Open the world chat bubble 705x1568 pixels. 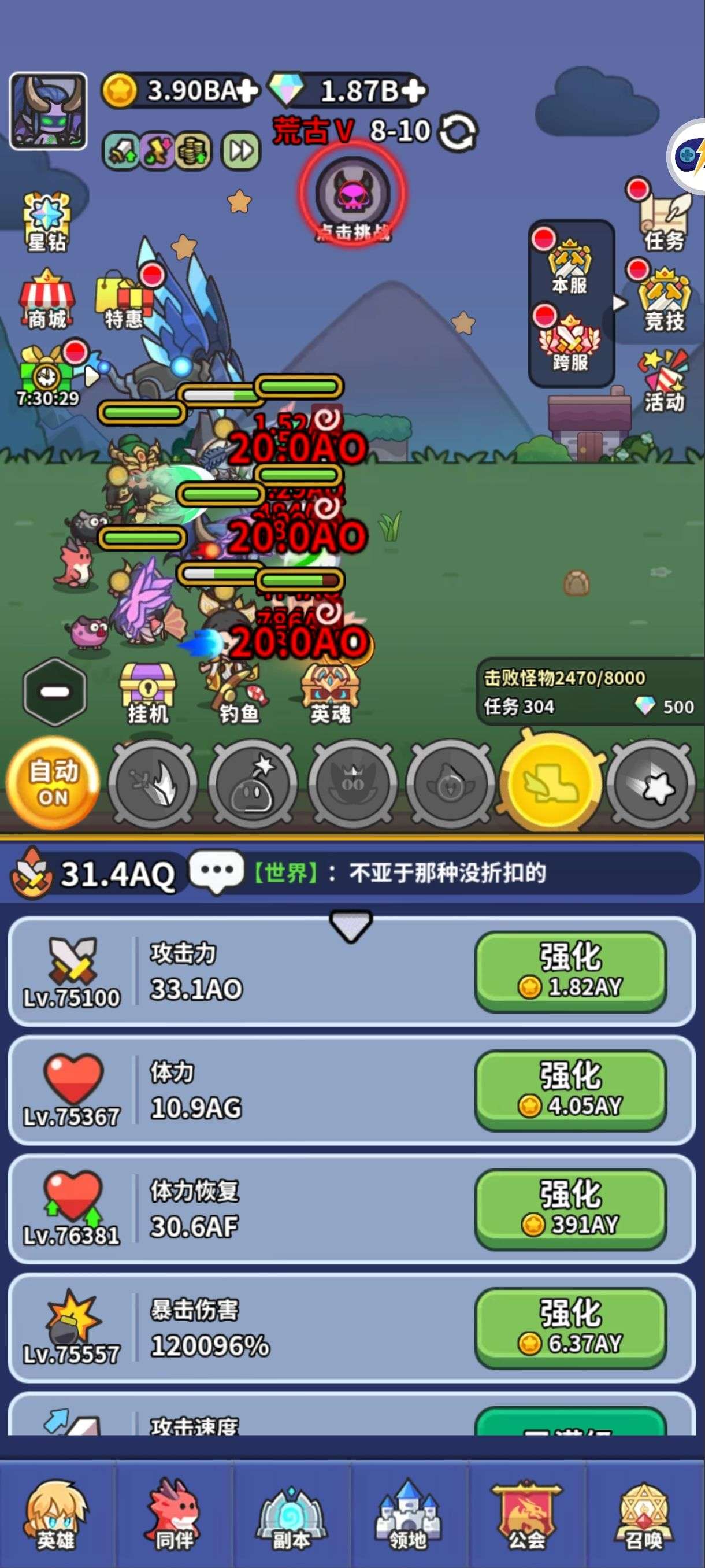(217, 872)
